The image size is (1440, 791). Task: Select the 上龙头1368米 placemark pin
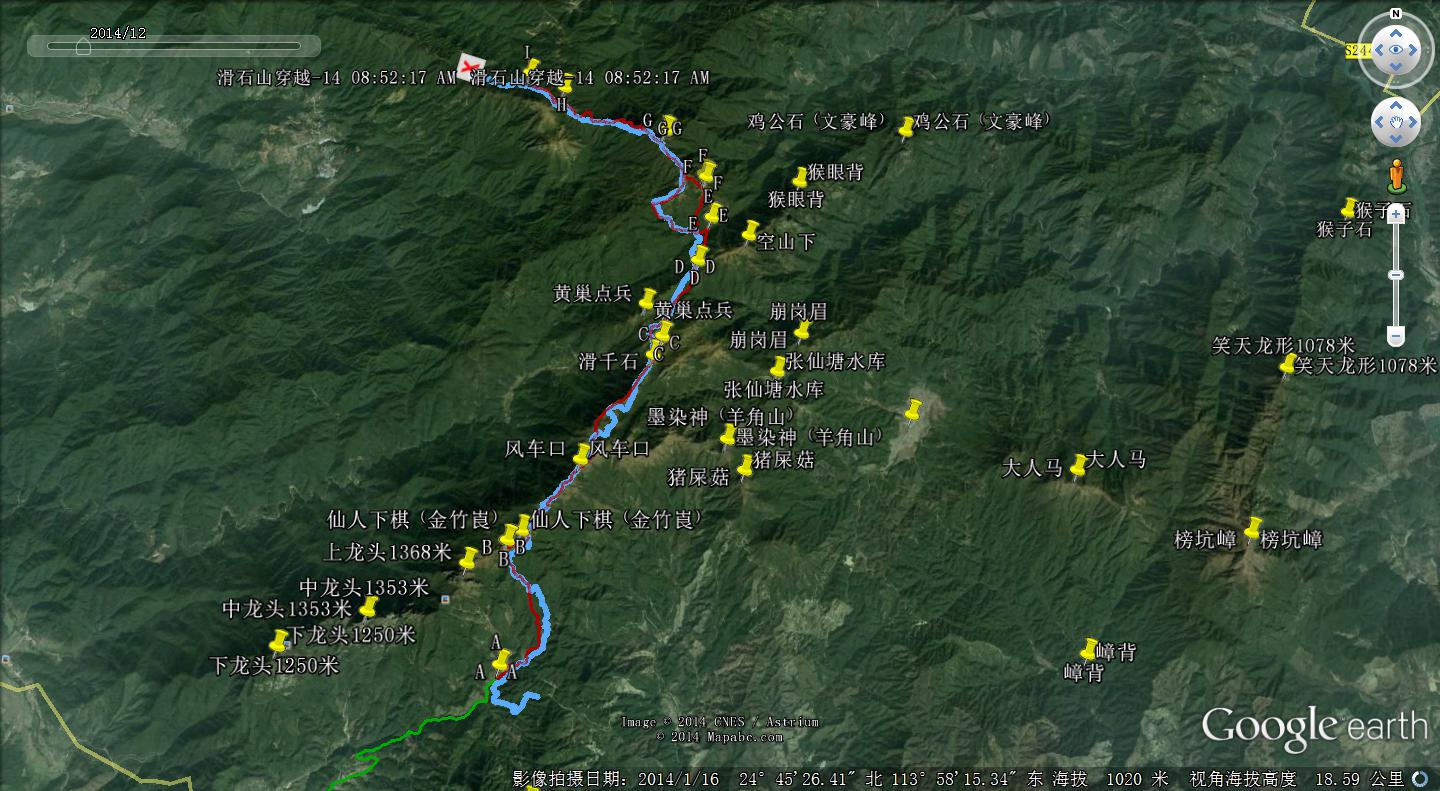point(468,560)
